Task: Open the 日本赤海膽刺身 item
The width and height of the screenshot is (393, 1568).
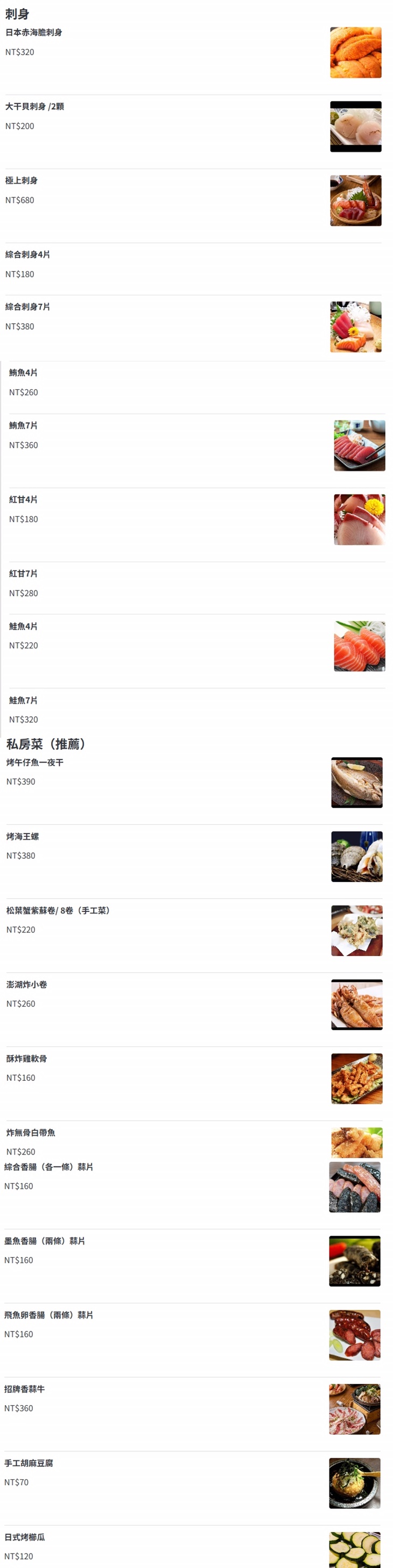Action: 33,33
